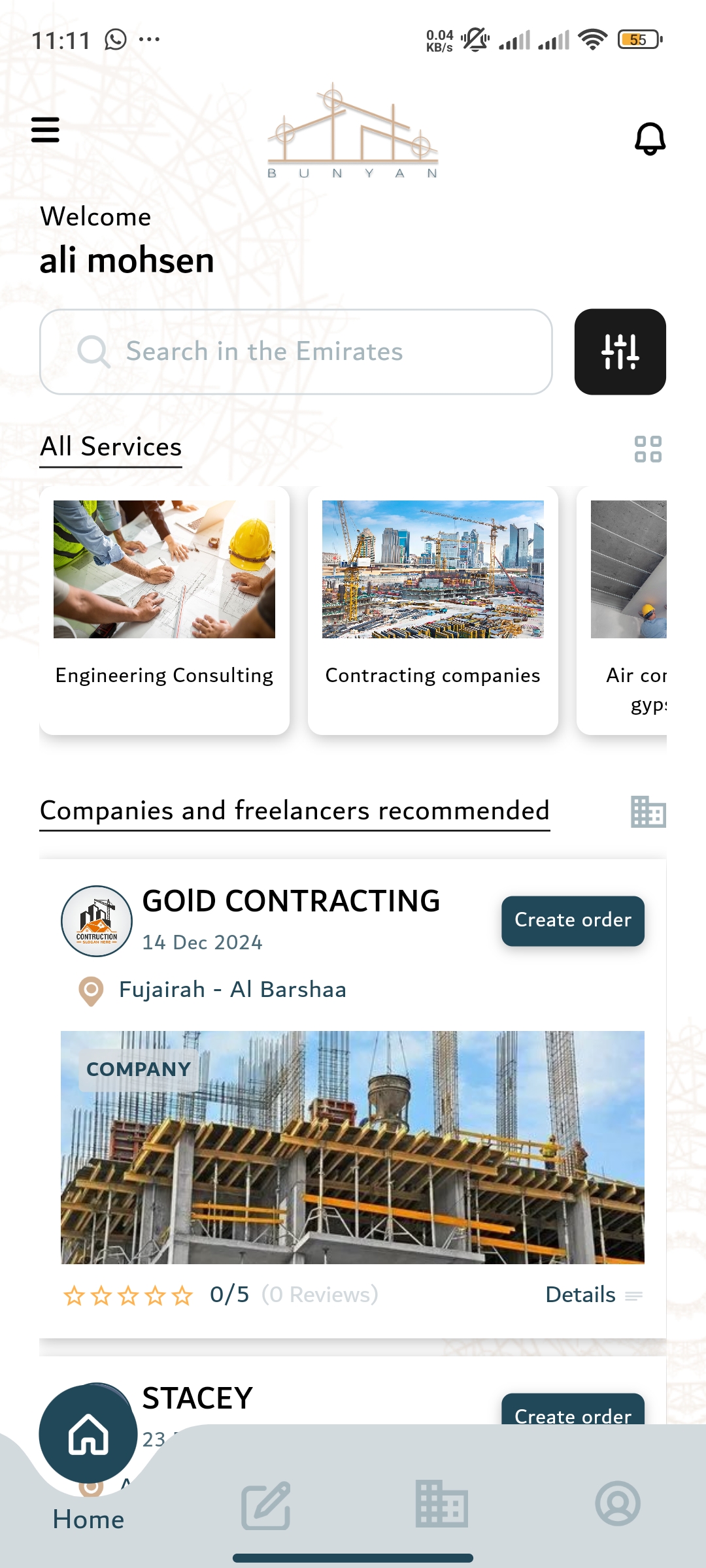Click the COMPANY badge on the listing image
The width and height of the screenshot is (706, 1568).
tap(138, 1070)
